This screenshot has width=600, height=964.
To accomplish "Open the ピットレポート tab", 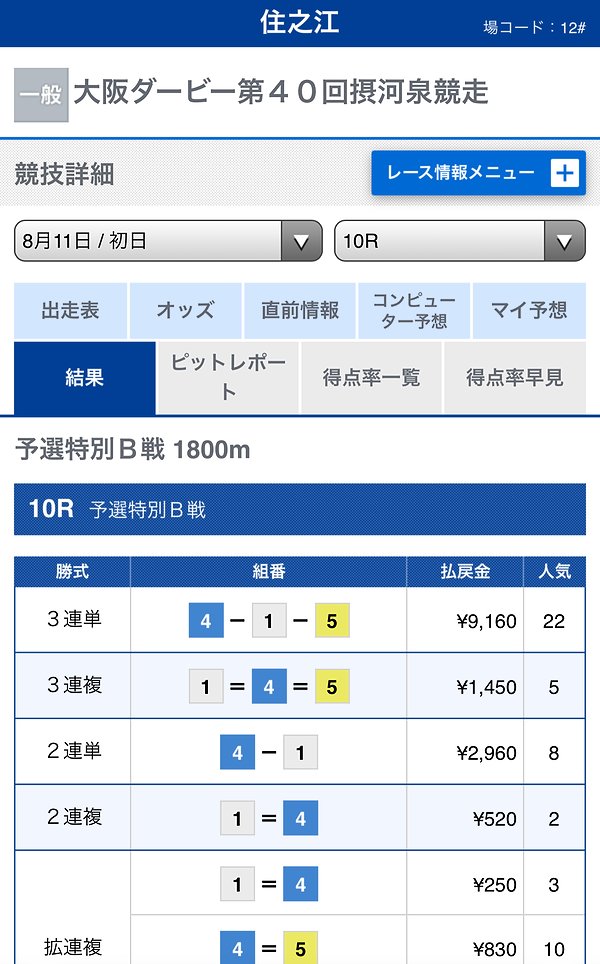I will tap(227, 378).
